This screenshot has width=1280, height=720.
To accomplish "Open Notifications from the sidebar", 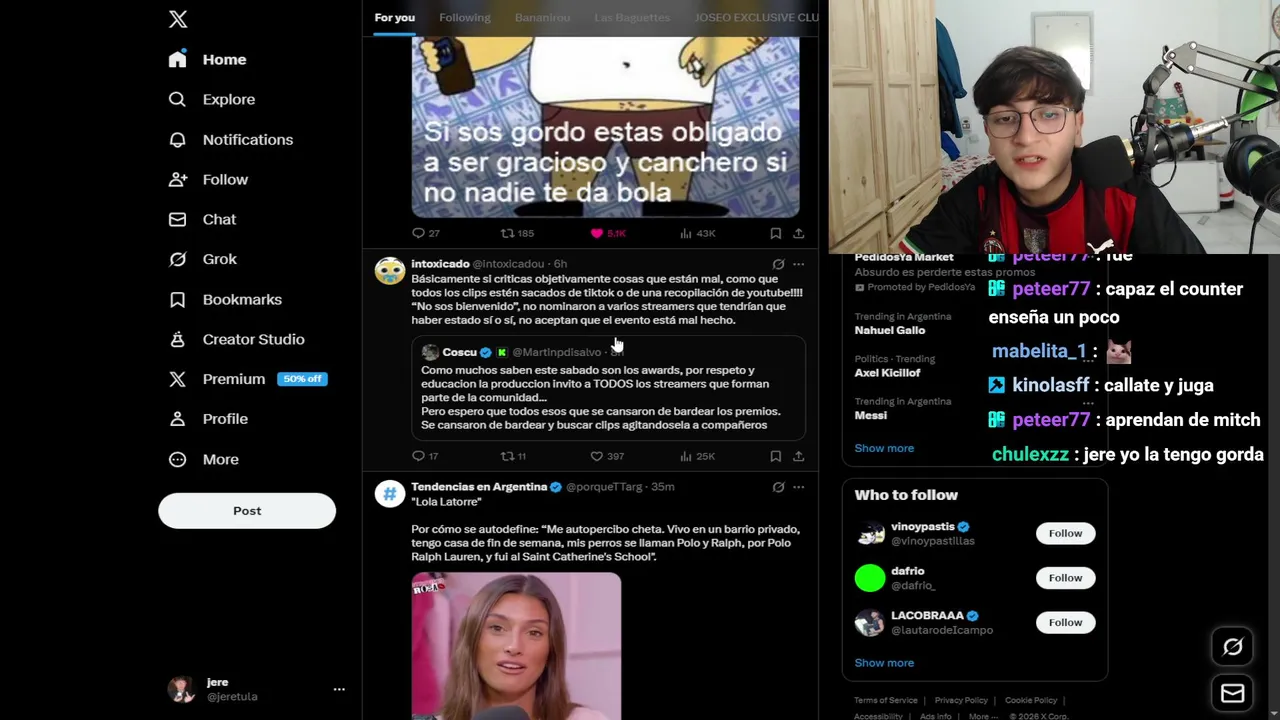I will (247, 139).
